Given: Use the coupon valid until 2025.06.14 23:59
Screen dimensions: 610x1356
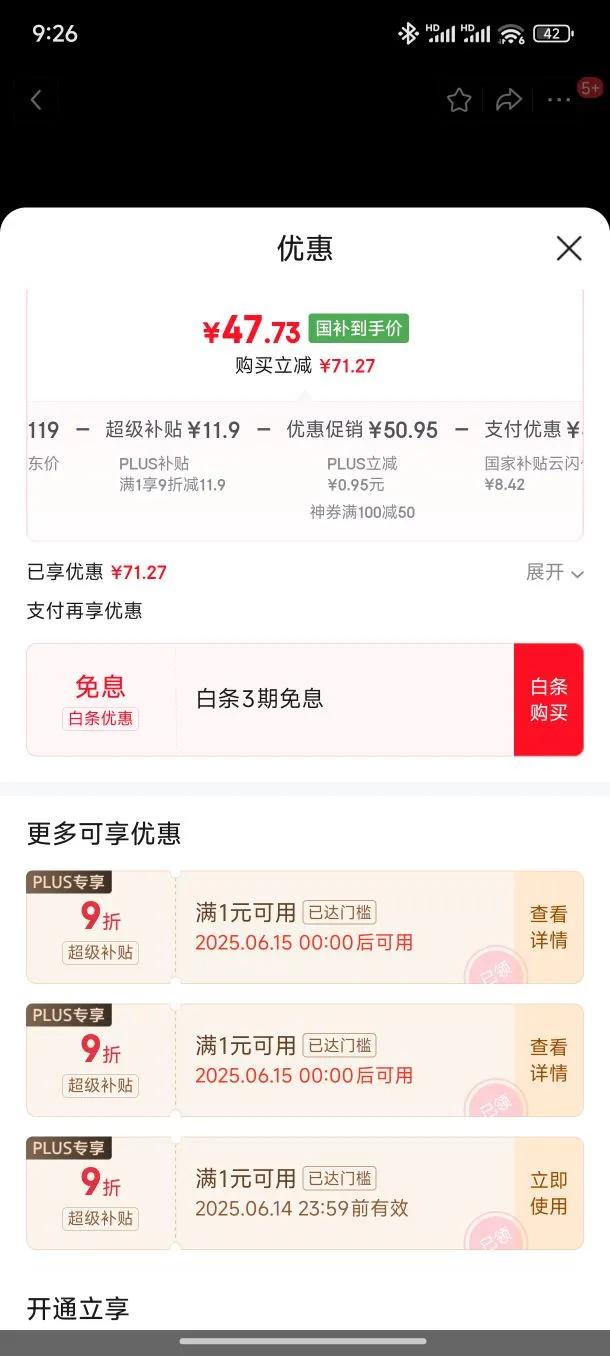Looking at the screenshot, I should click(x=548, y=1193).
